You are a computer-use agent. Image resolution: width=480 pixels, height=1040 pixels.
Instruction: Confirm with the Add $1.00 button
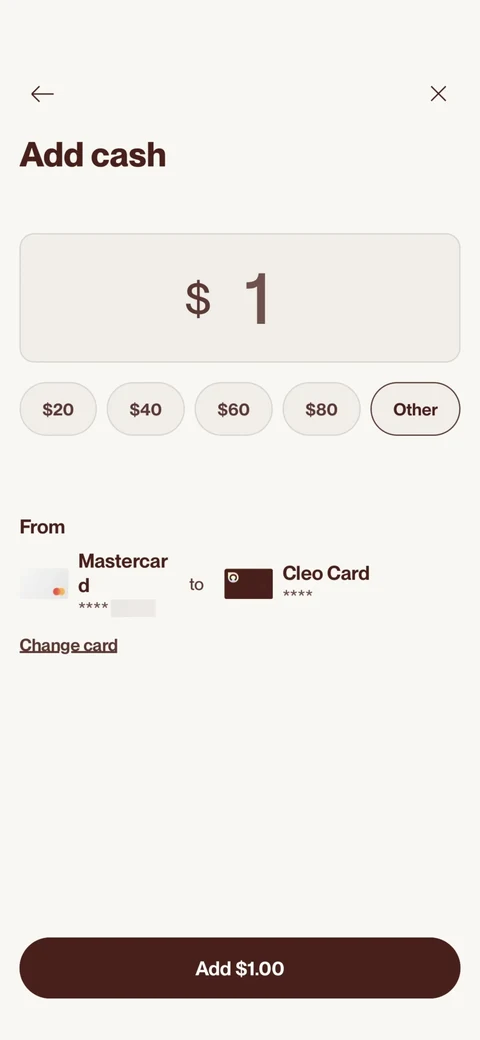(x=240, y=968)
